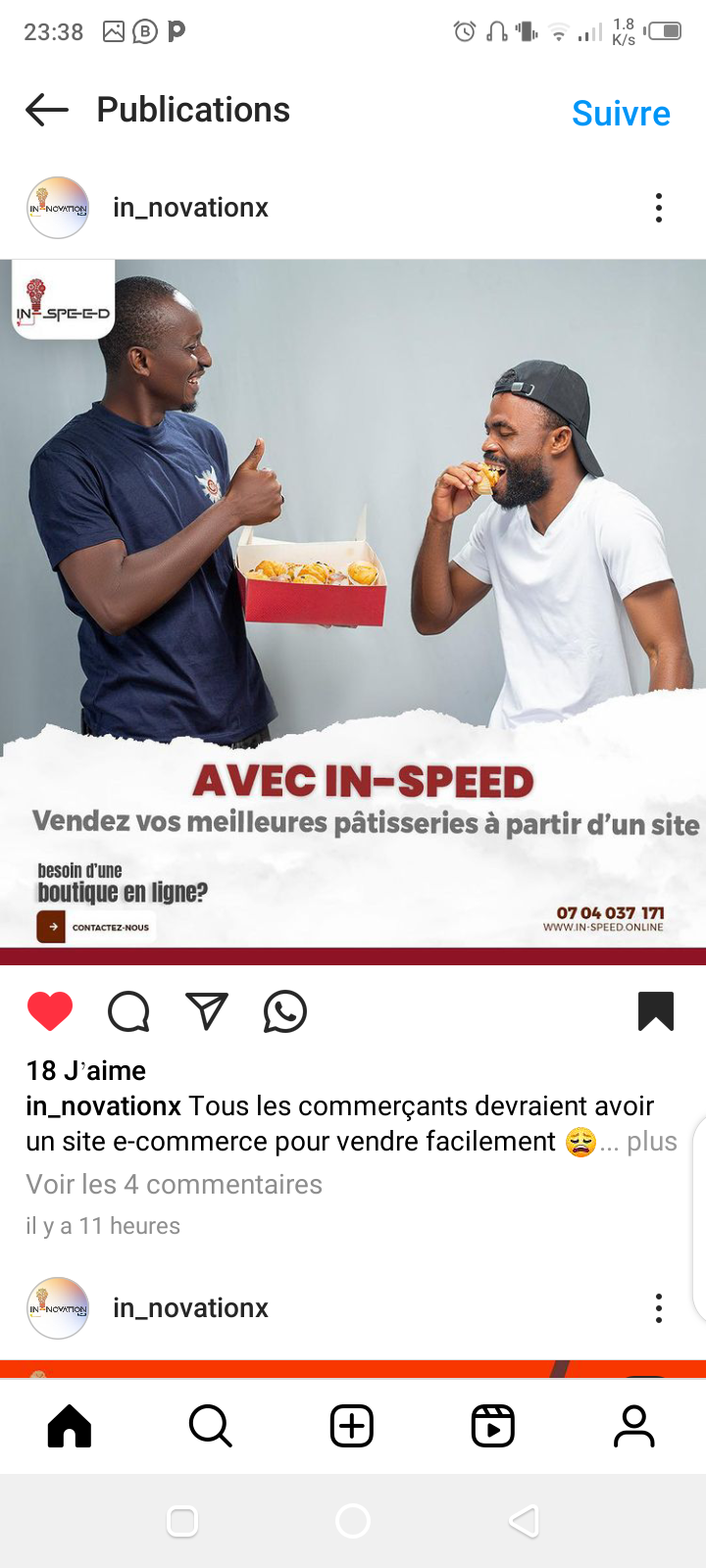Tap Suivre to follow in_novationx
This screenshot has width=706, height=1568.
[621, 114]
